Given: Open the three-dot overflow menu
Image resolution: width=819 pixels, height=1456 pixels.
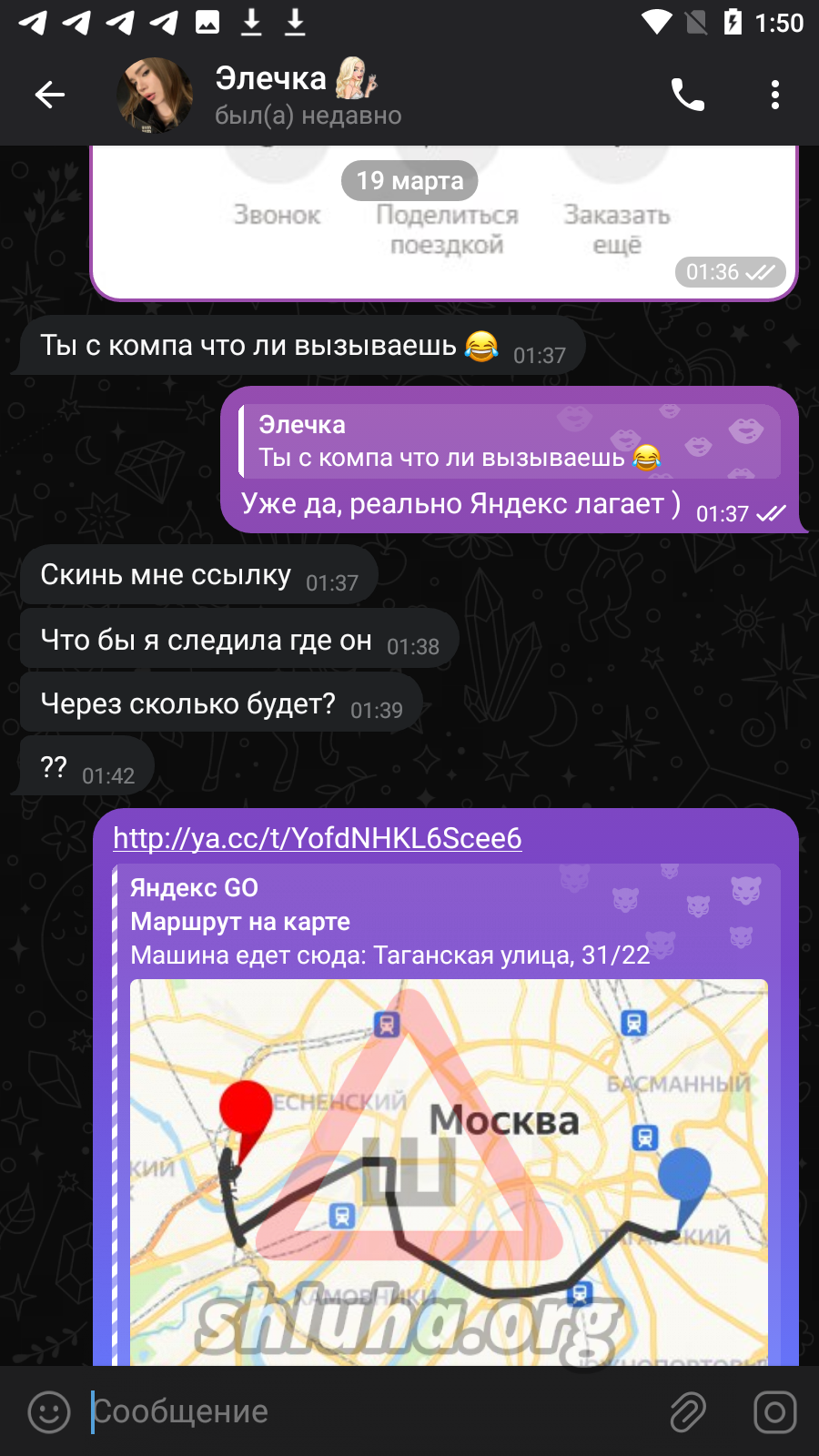Looking at the screenshot, I should 775,95.
